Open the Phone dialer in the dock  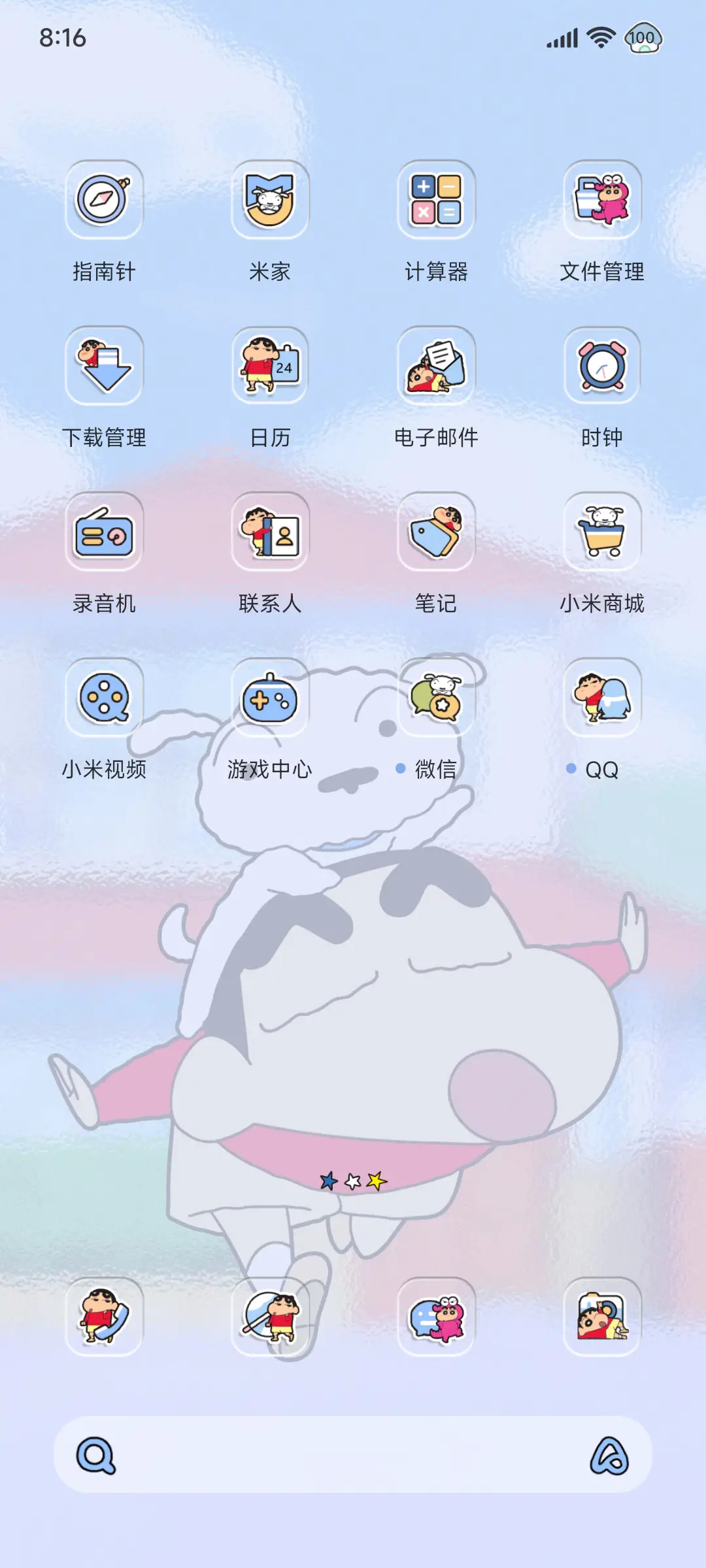(105, 1318)
